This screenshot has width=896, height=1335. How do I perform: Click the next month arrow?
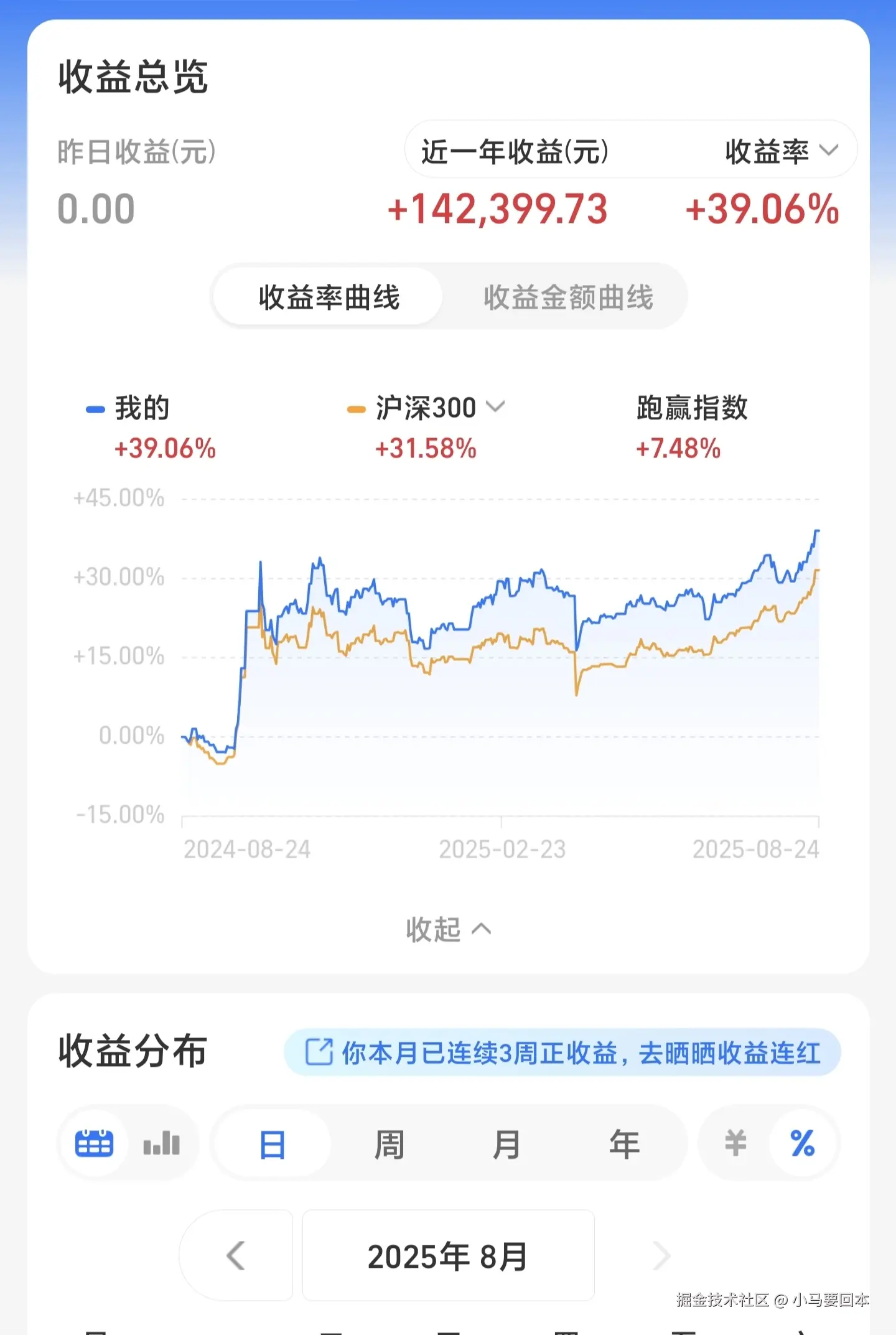(661, 1256)
